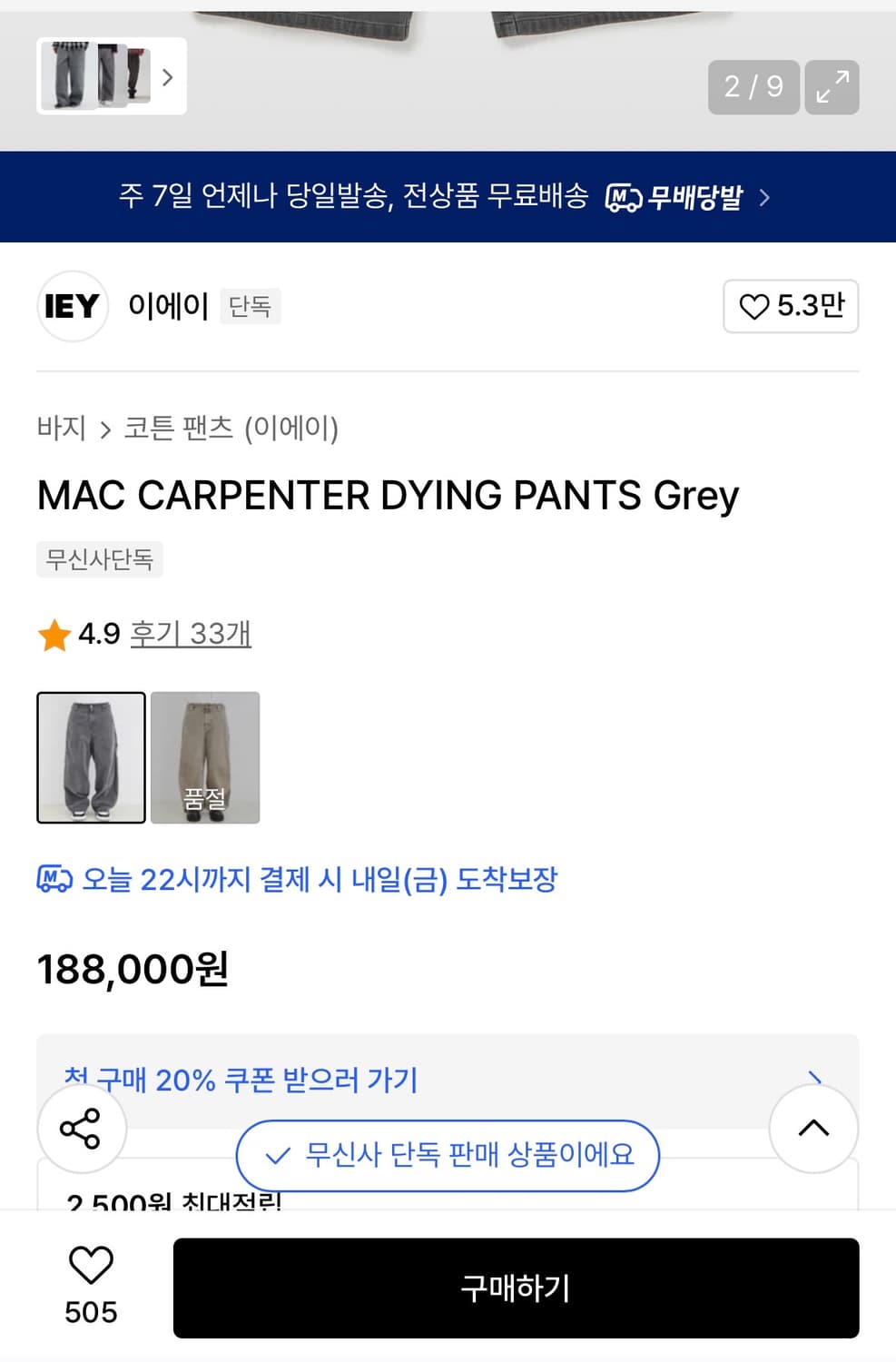Like the product with the heart above 505
The width and height of the screenshot is (896, 1362).
pos(91,1262)
